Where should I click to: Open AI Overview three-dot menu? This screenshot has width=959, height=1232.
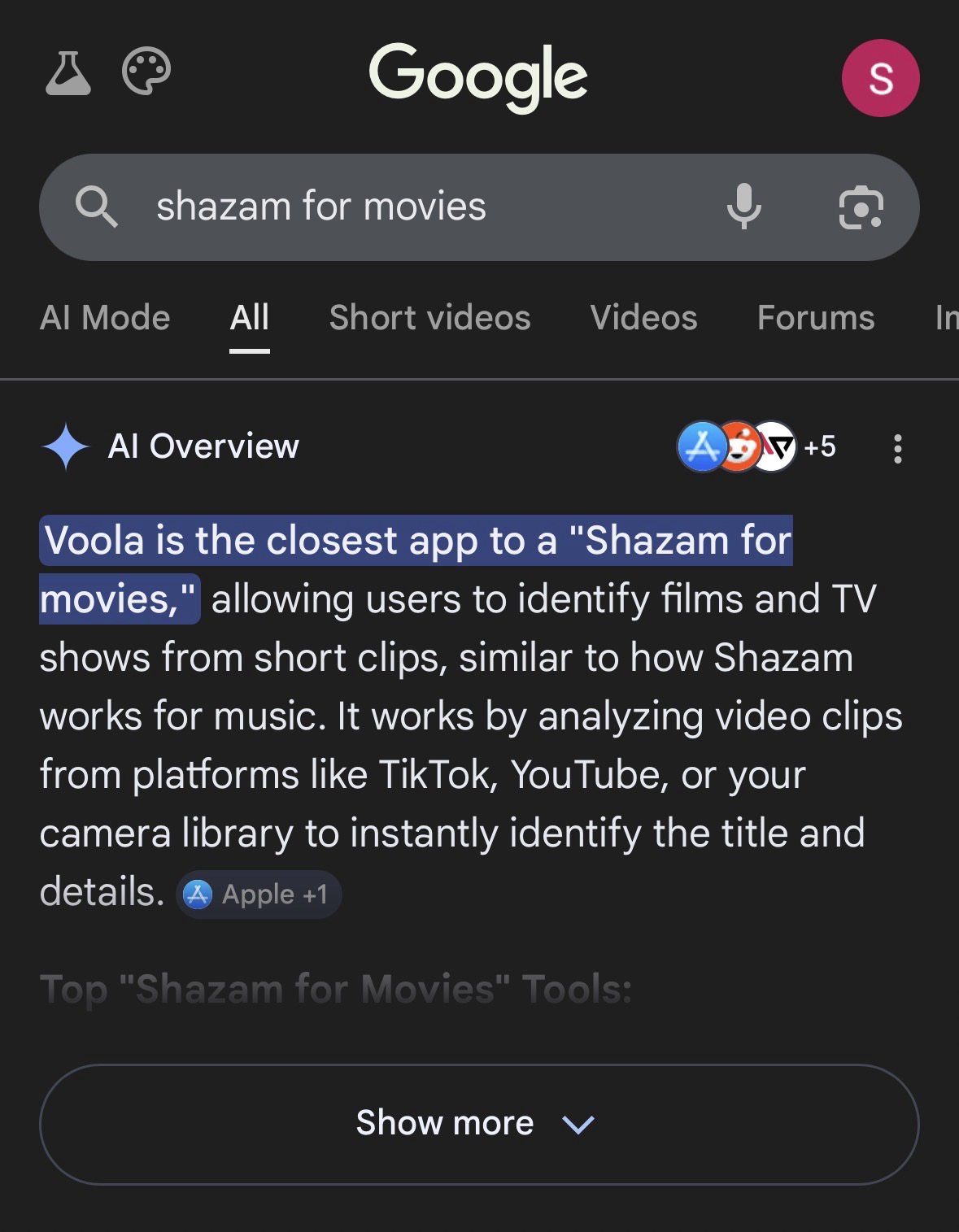[x=897, y=448]
